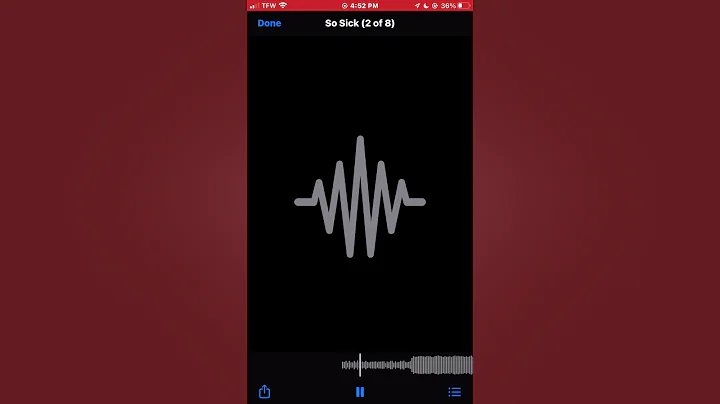
Task: Share the So Sick audio file
Action: (264, 392)
